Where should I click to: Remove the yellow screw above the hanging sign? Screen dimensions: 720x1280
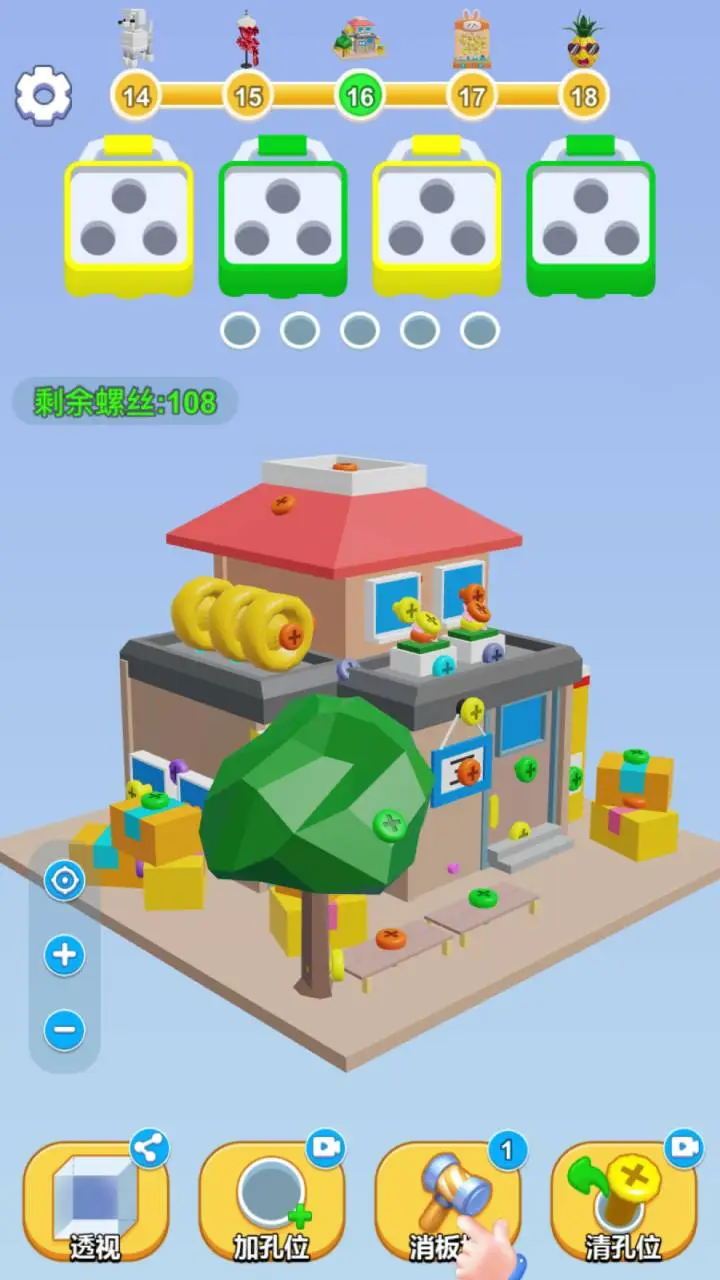click(472, 711)
